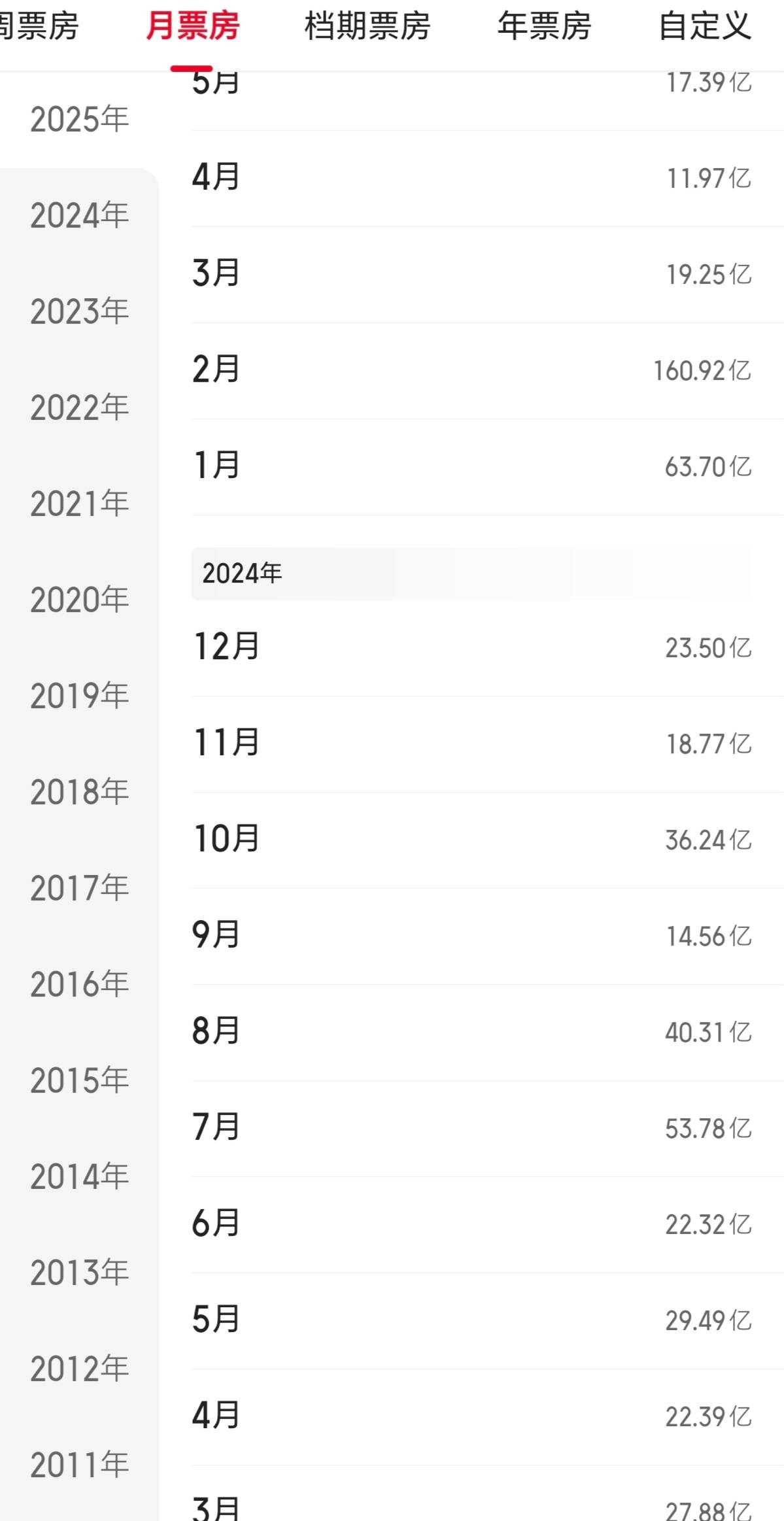Open the 1月 row showing 63.70亿
This screenshot has width=784, height=1521.
coord(487,467)
